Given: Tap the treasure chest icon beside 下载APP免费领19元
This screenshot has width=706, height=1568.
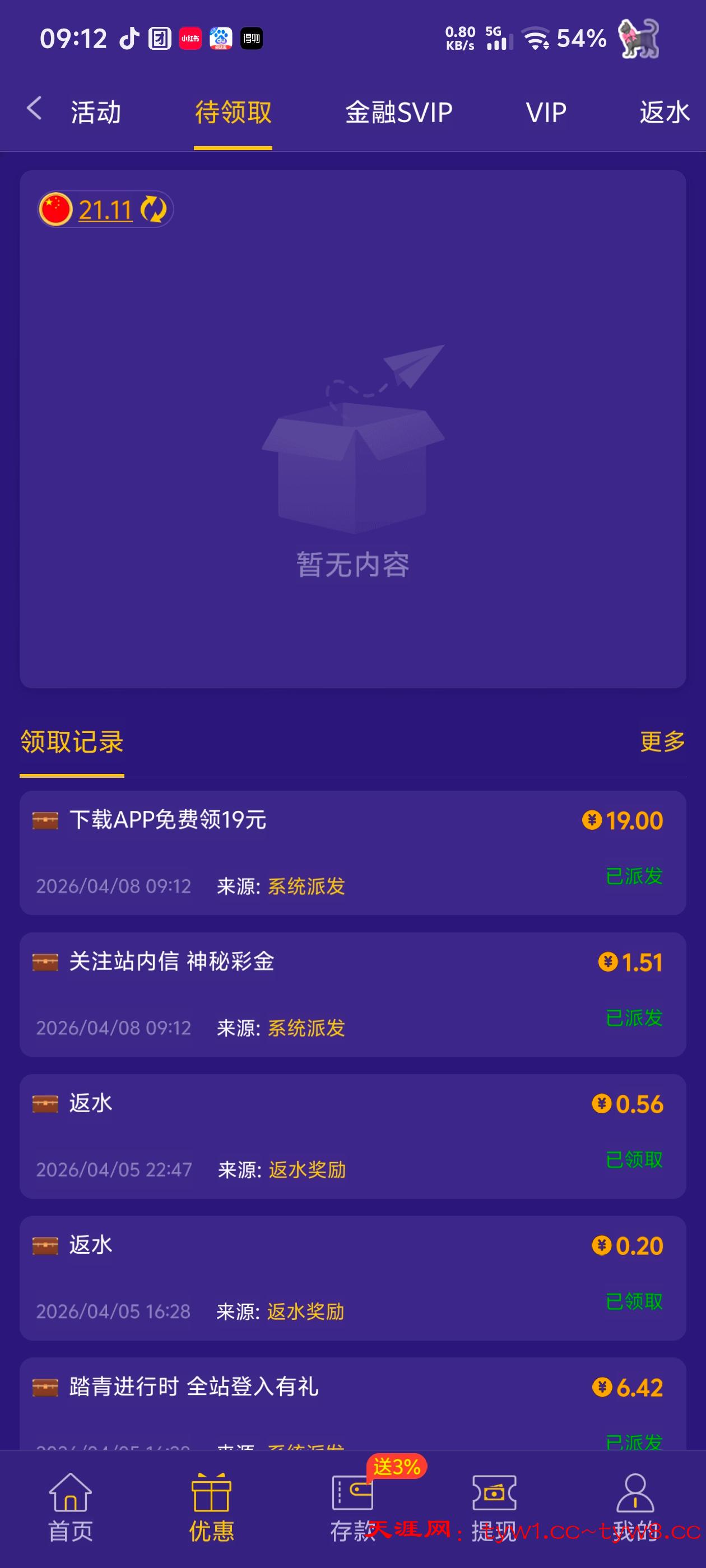Looking at the screenshot, I should (x=45, y=820).
